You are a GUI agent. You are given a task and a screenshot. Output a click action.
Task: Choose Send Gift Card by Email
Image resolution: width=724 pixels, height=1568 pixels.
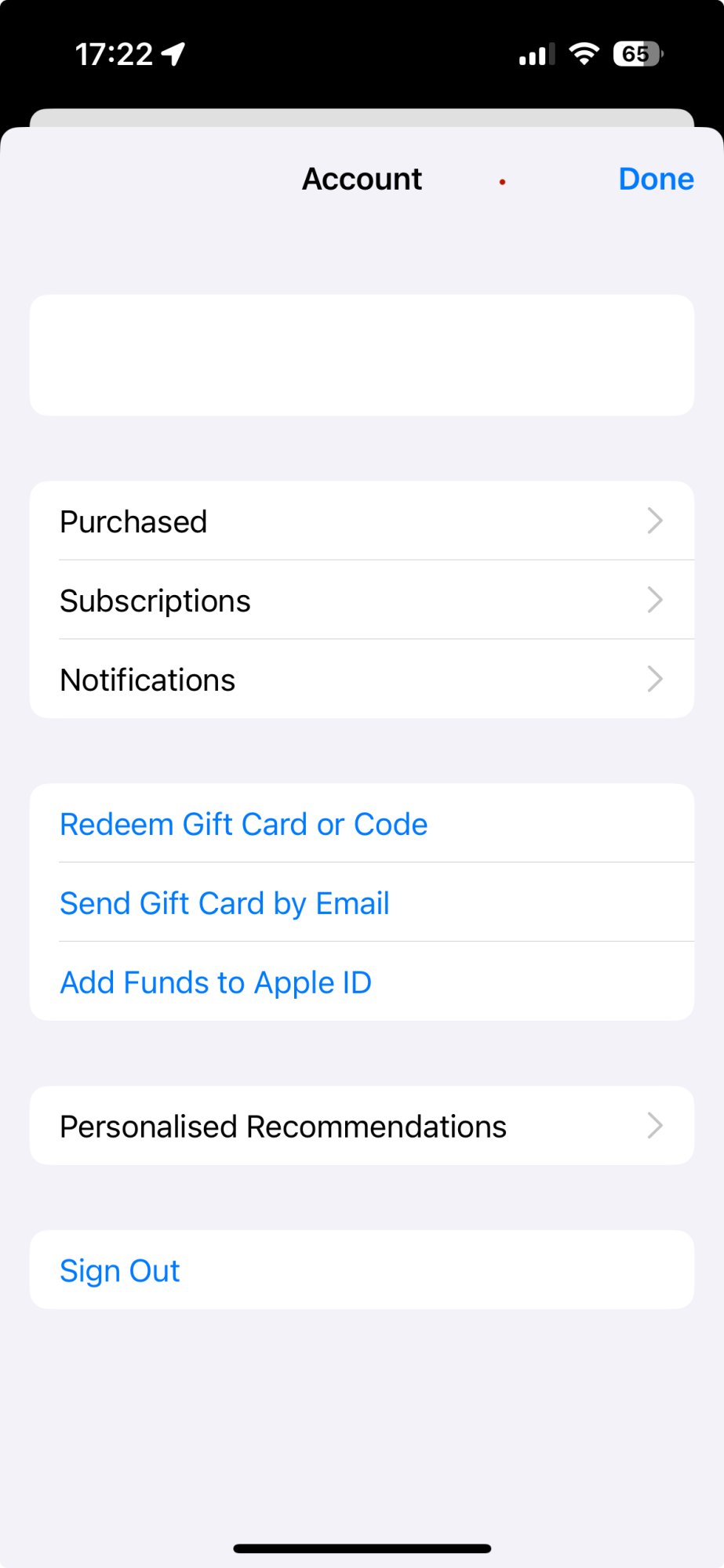click(225, 904)
